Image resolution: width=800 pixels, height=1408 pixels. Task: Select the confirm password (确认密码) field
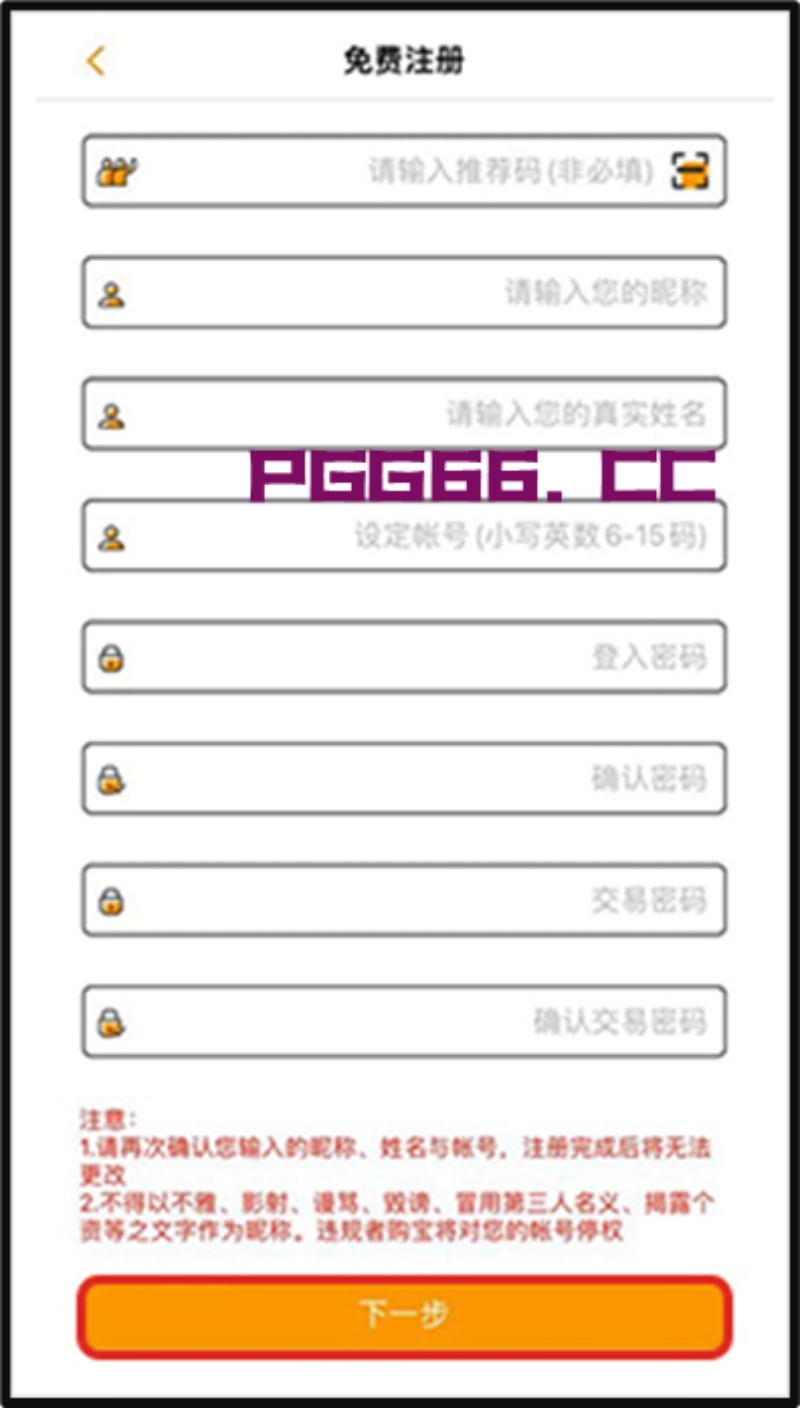point(404,779)
